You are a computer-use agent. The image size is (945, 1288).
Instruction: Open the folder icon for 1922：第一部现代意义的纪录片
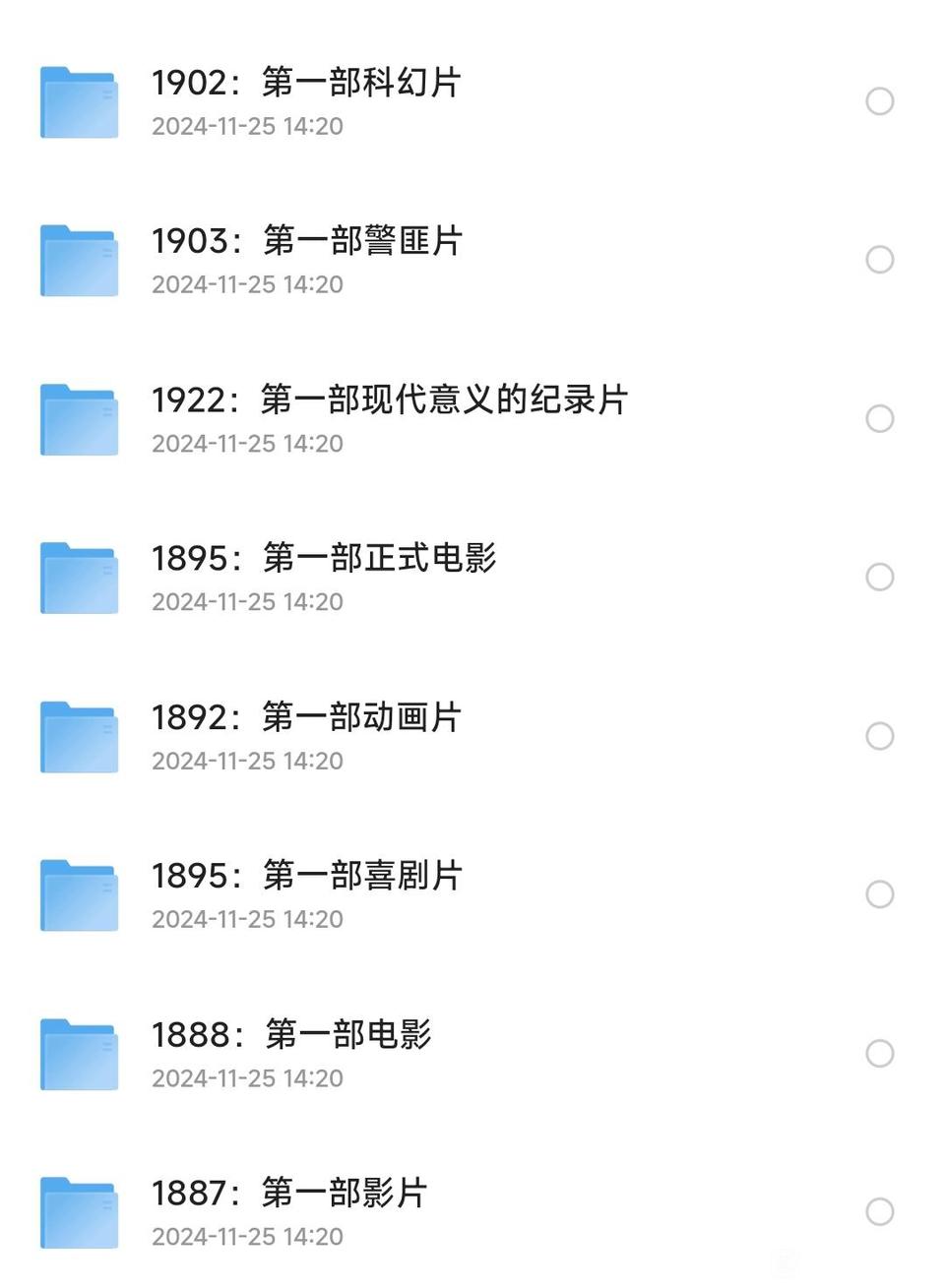[78, 418]
